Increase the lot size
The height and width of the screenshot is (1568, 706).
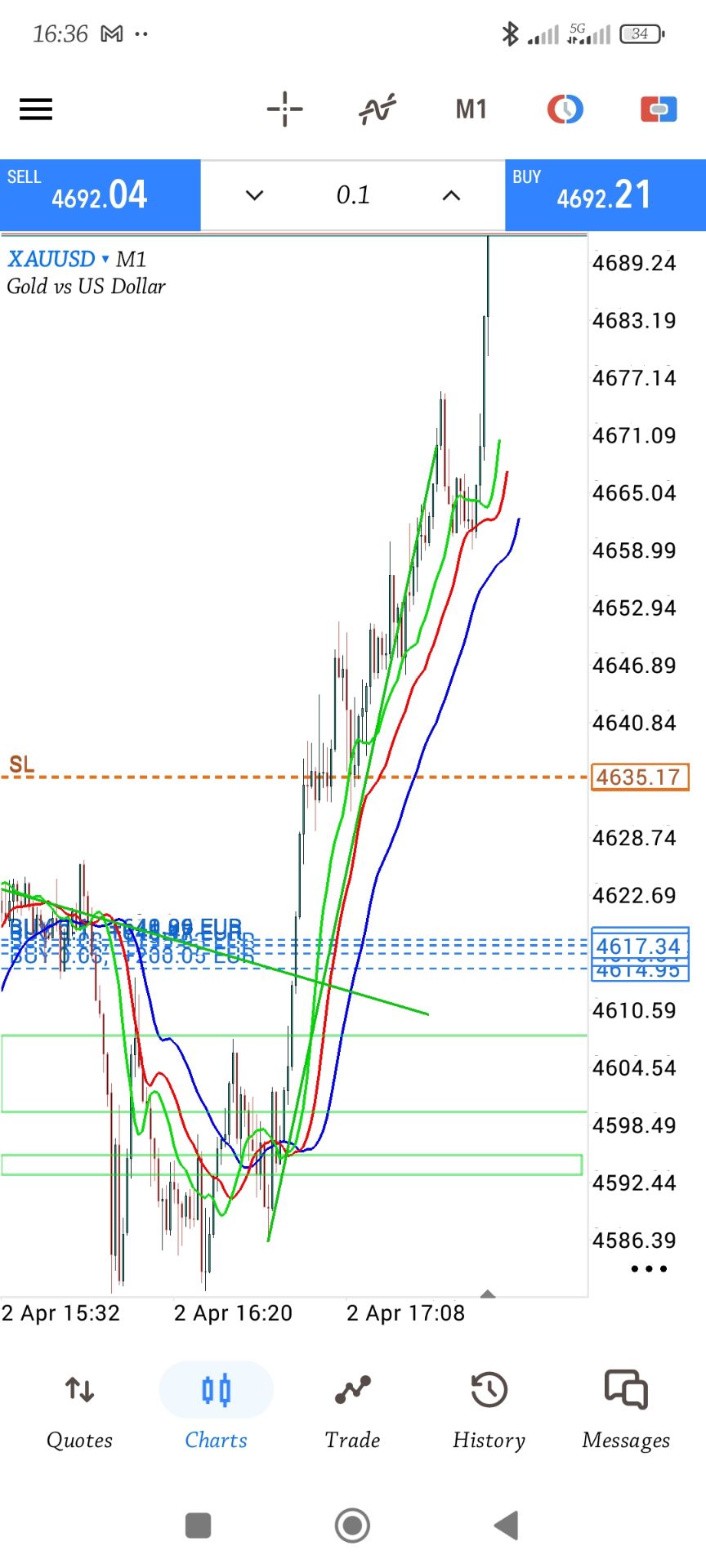[x=451, y=195]
